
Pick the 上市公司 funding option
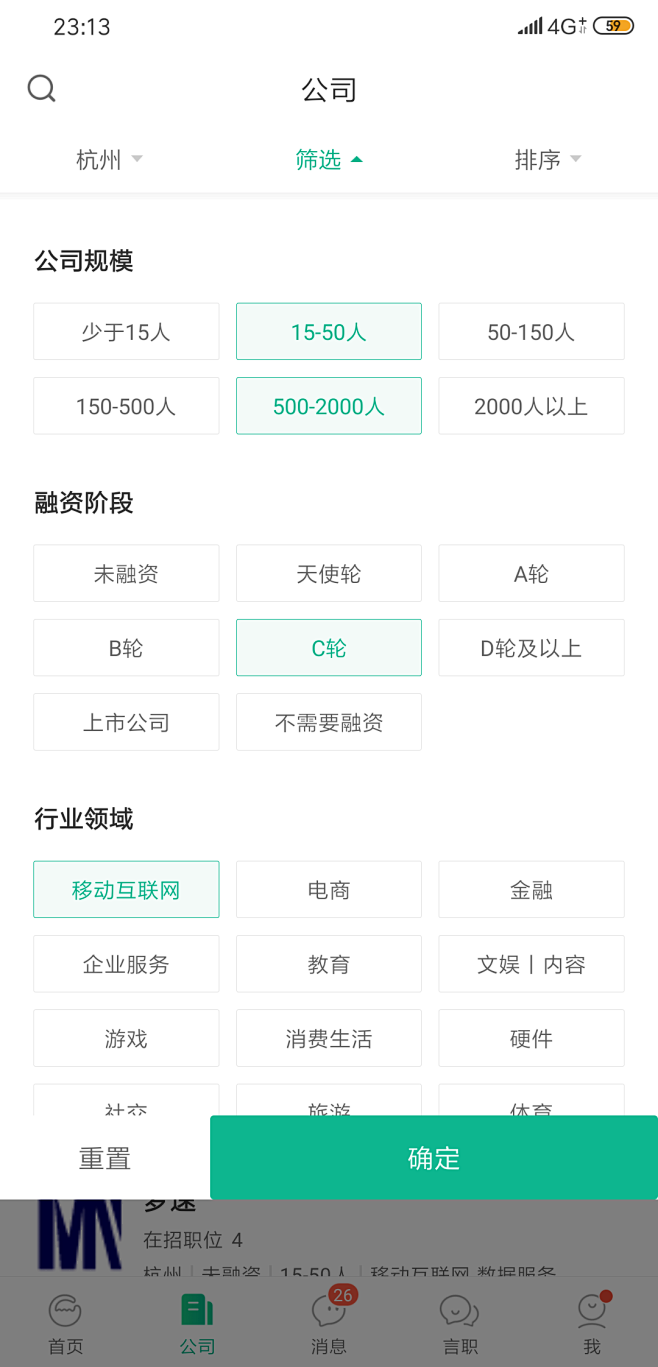click(126, 722)
